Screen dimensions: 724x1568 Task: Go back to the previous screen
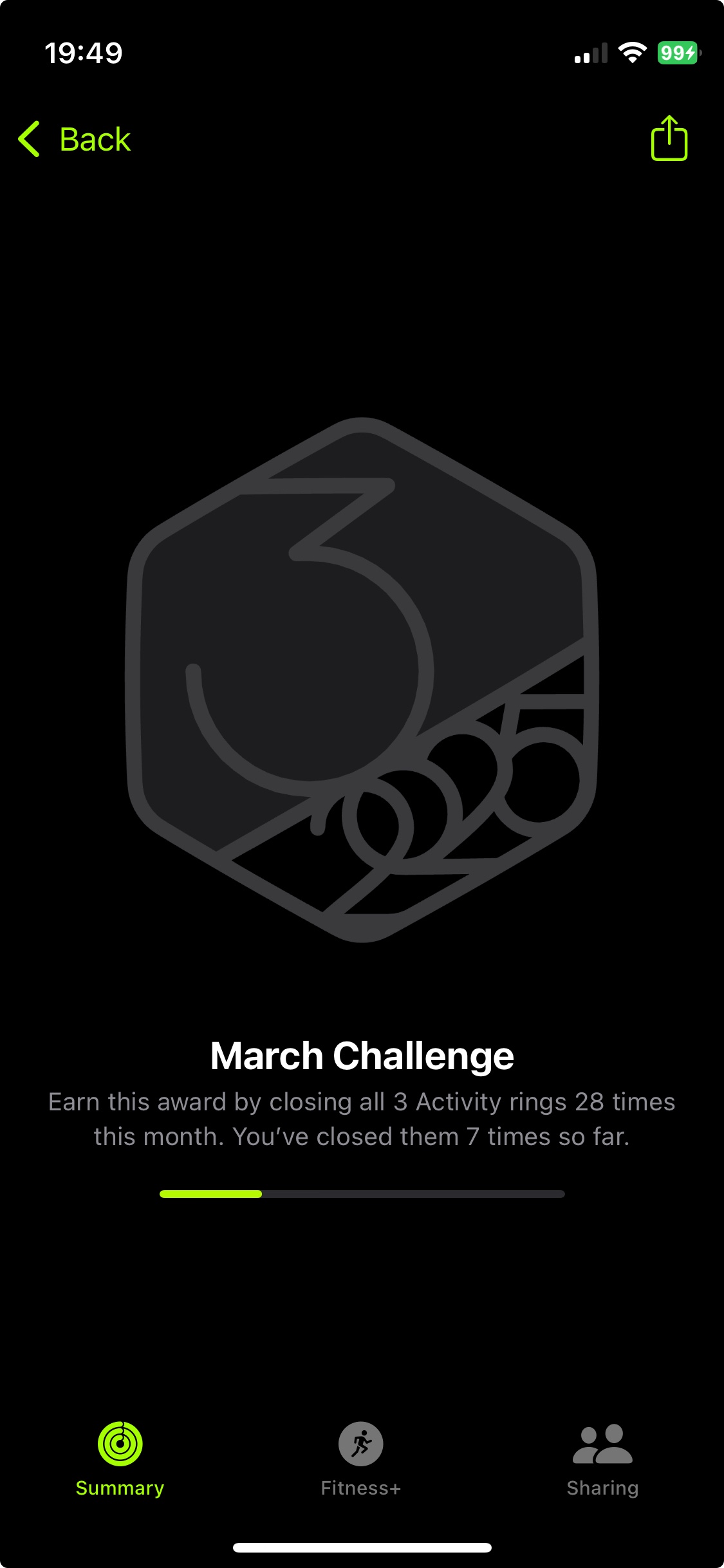[x=75, y=139]
